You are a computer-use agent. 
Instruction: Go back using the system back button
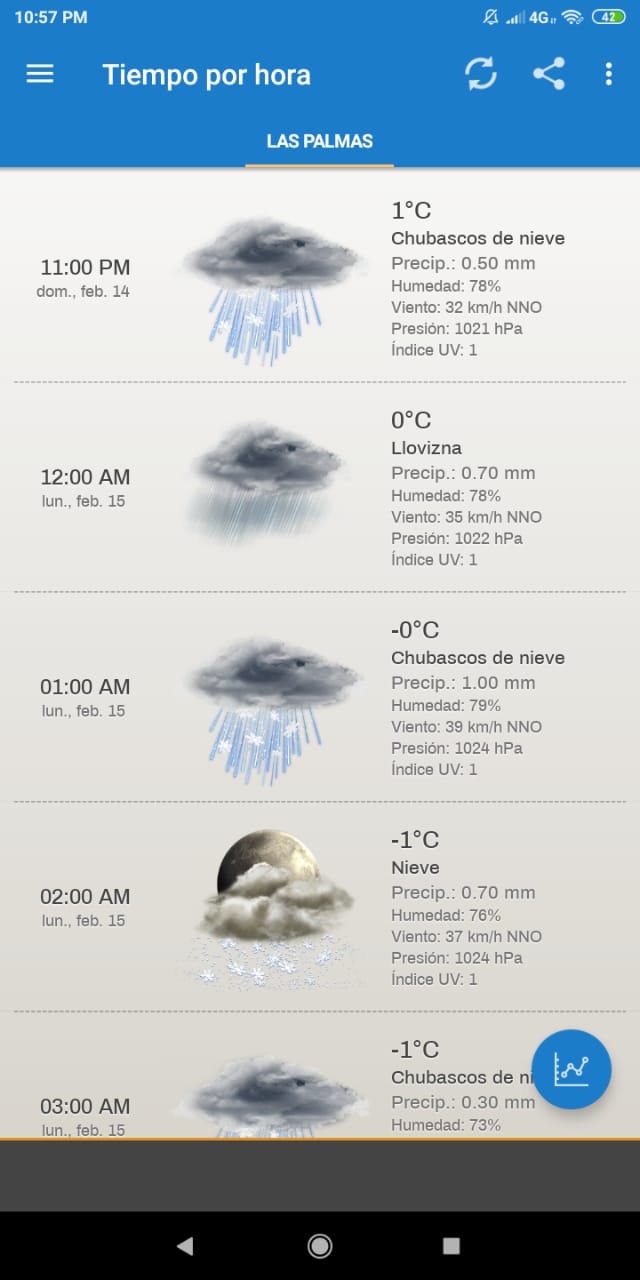[185, 1245]
